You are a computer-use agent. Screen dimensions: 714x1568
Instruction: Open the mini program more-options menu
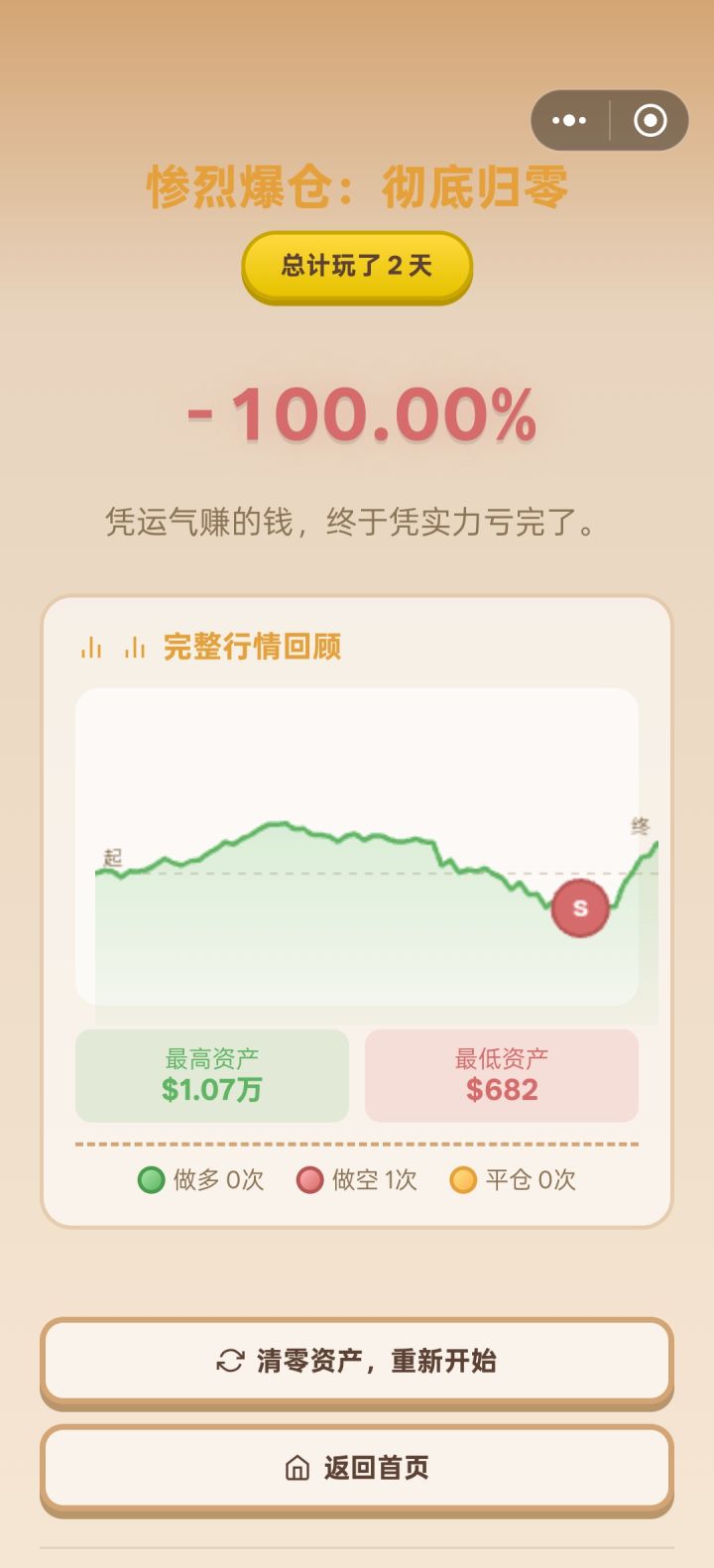point(569,121)
